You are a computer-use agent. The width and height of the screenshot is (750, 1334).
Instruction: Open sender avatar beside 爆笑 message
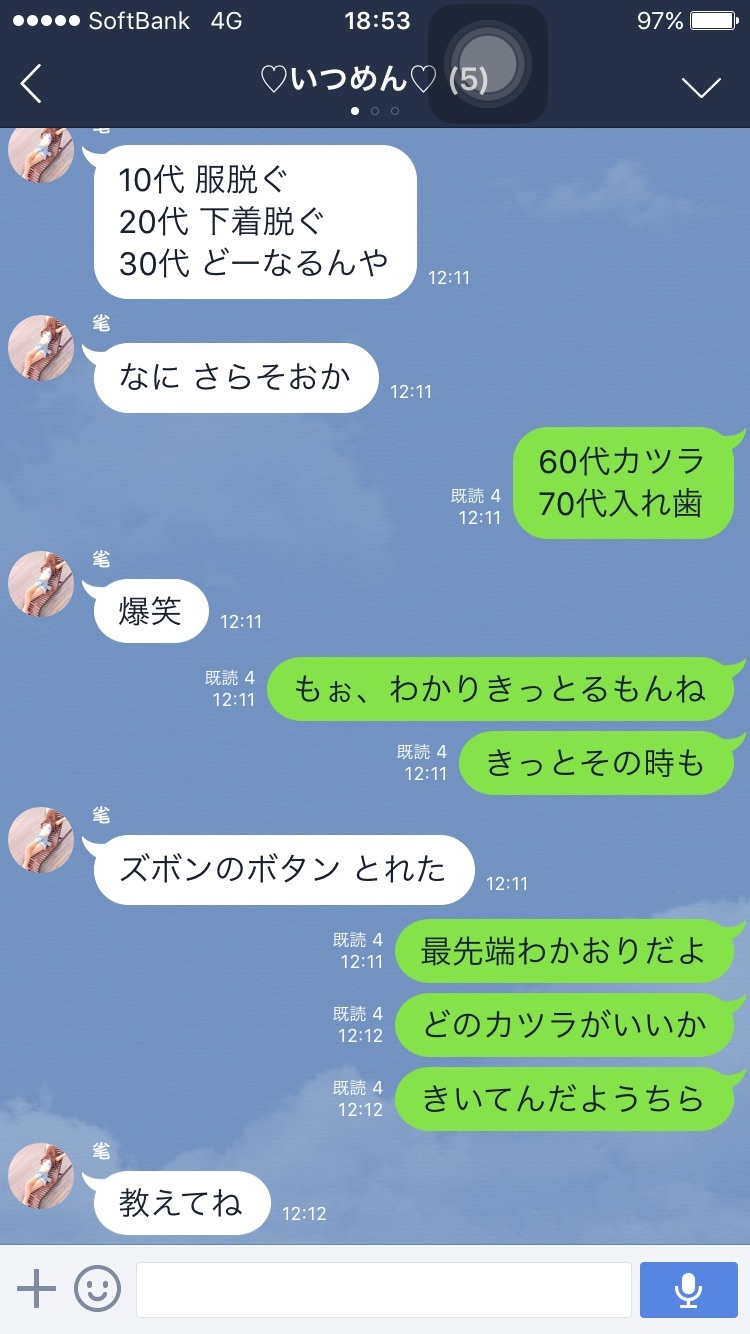[x=41, y=583]
